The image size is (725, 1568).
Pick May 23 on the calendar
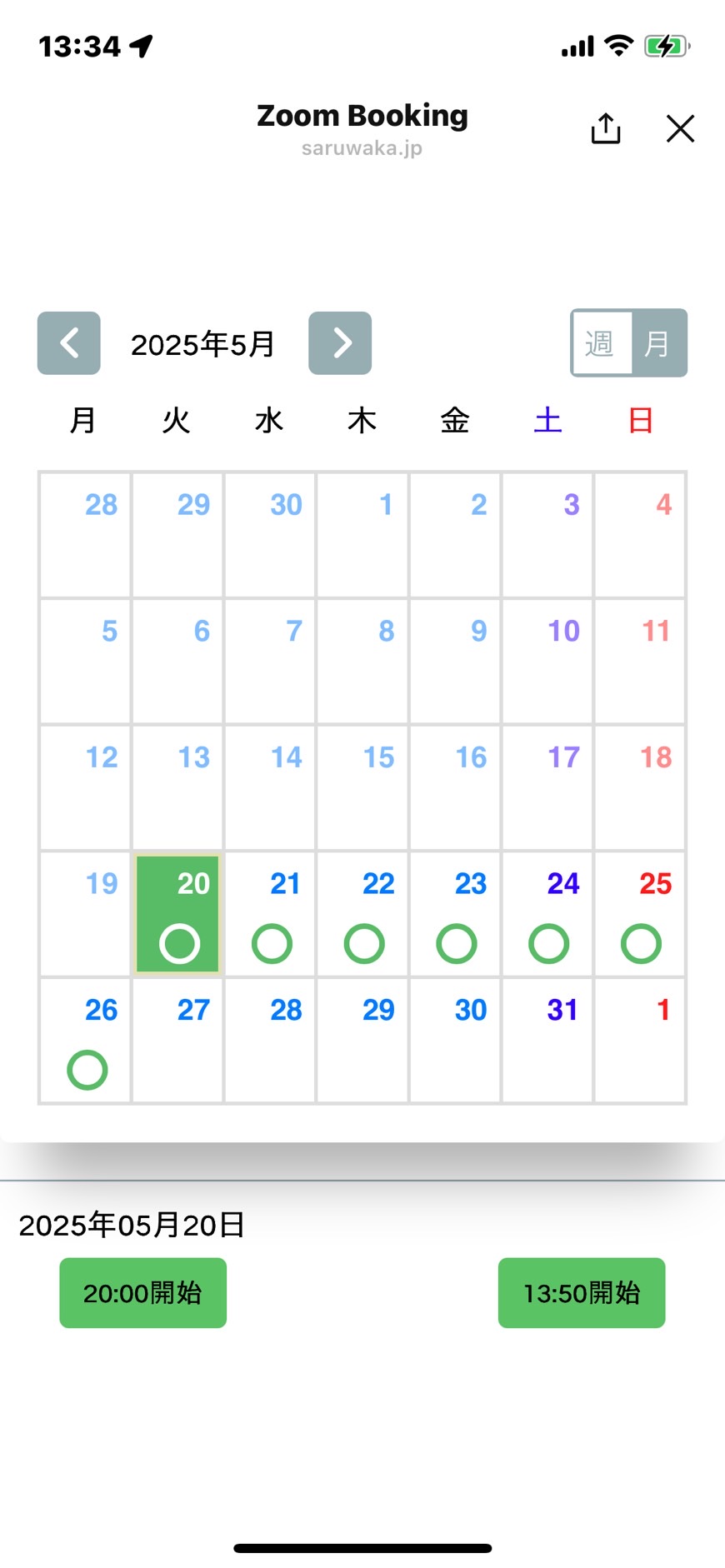455,914
